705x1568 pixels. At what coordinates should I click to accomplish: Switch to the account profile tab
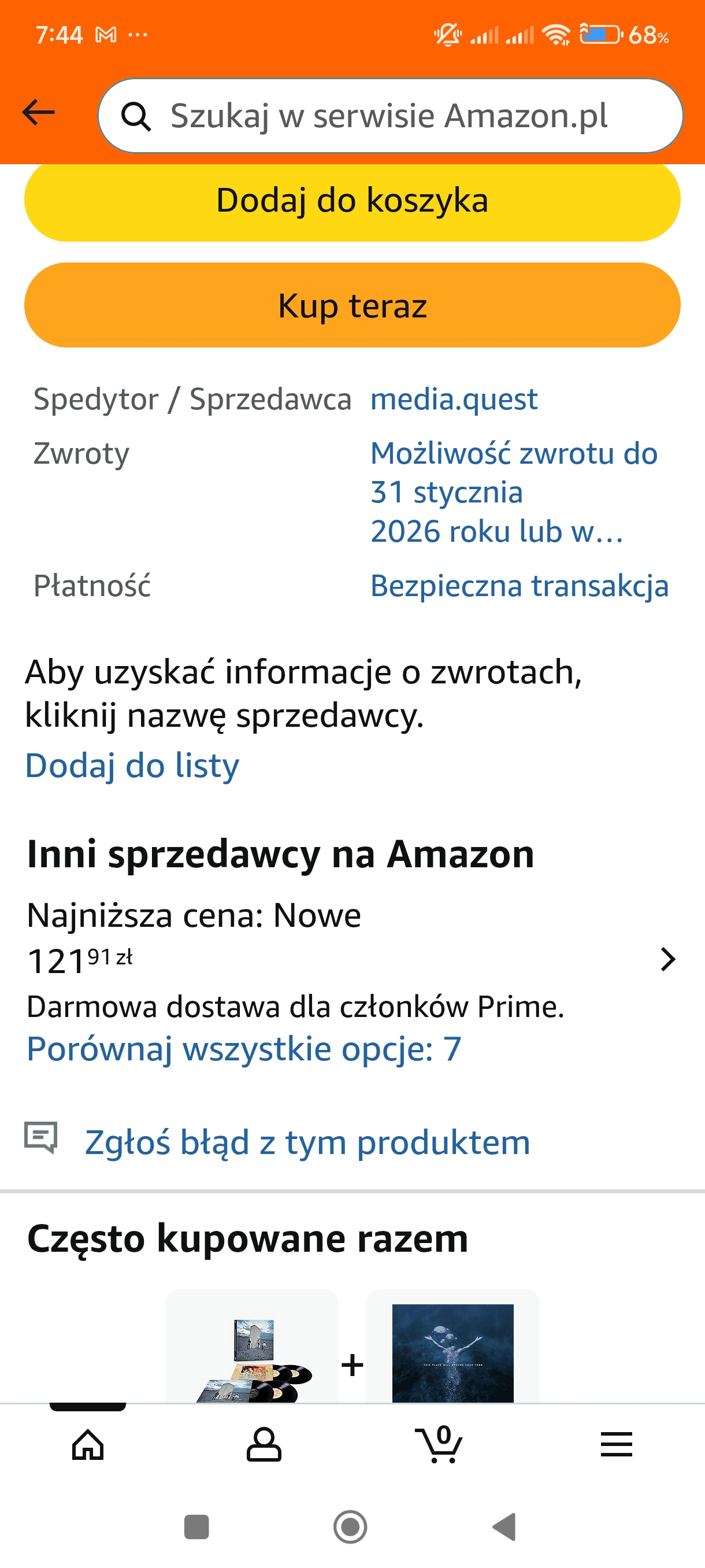(264, 1444)
